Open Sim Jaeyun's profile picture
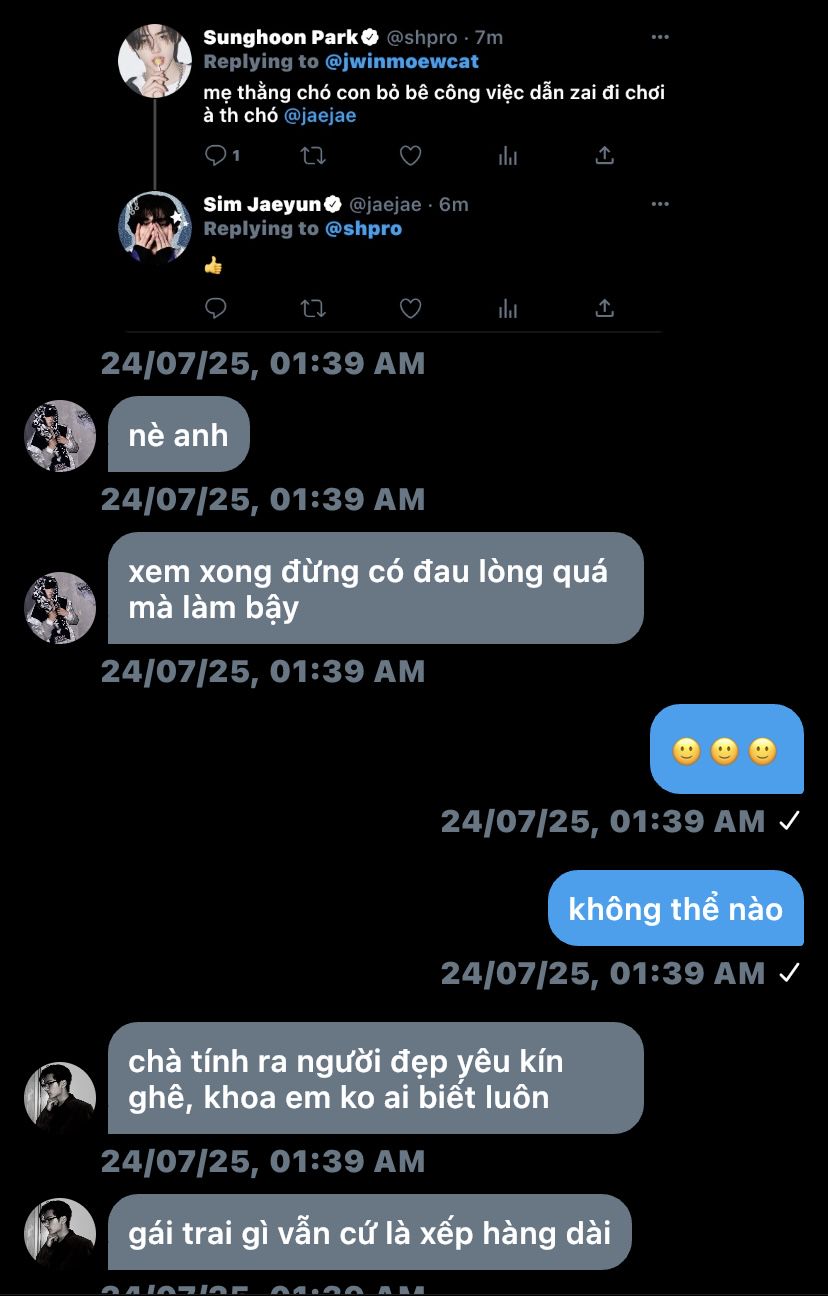Screen dimensions: 828x1296 coord(155,227)
